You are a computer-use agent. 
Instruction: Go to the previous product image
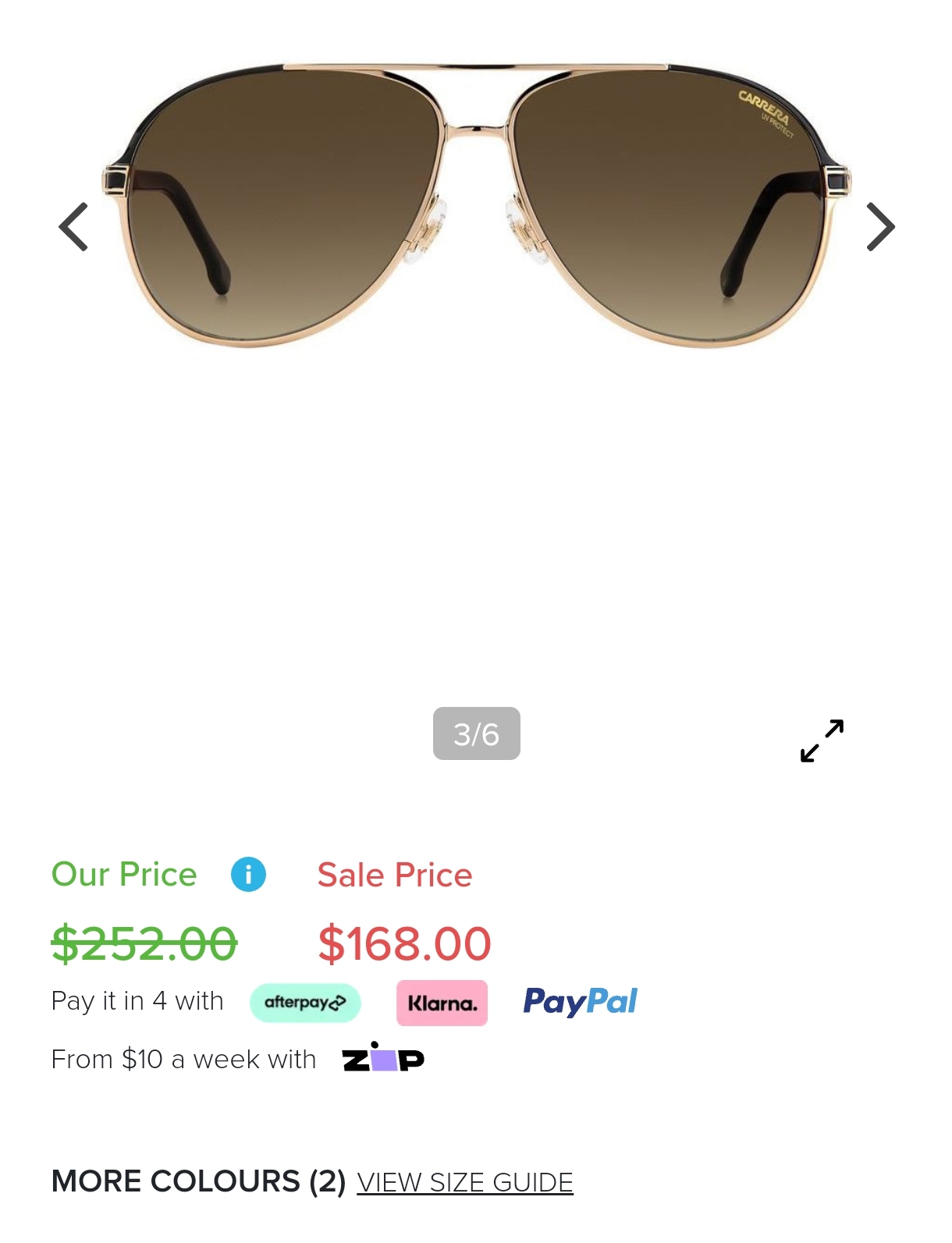coord(73,227)
